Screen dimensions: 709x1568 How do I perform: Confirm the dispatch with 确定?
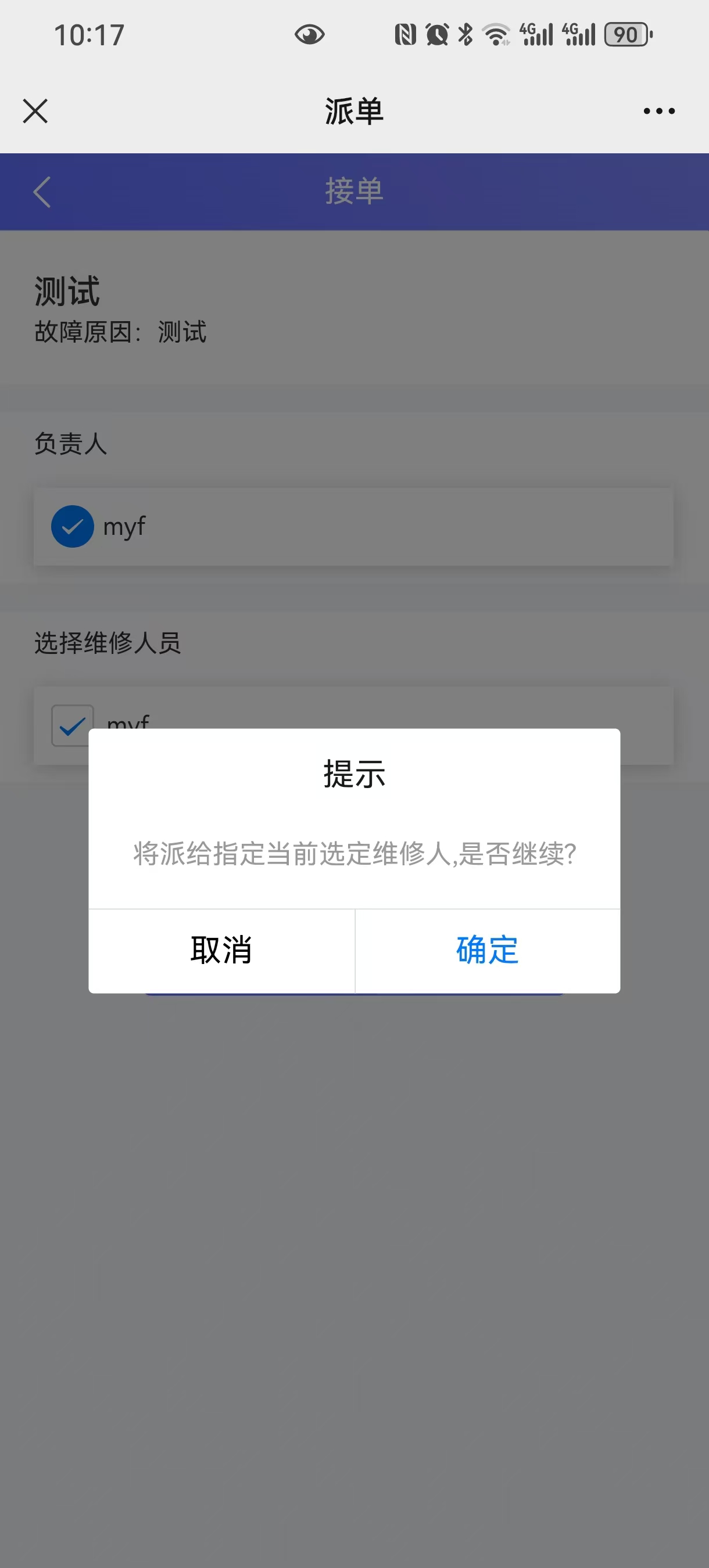[x=487, y=950]
